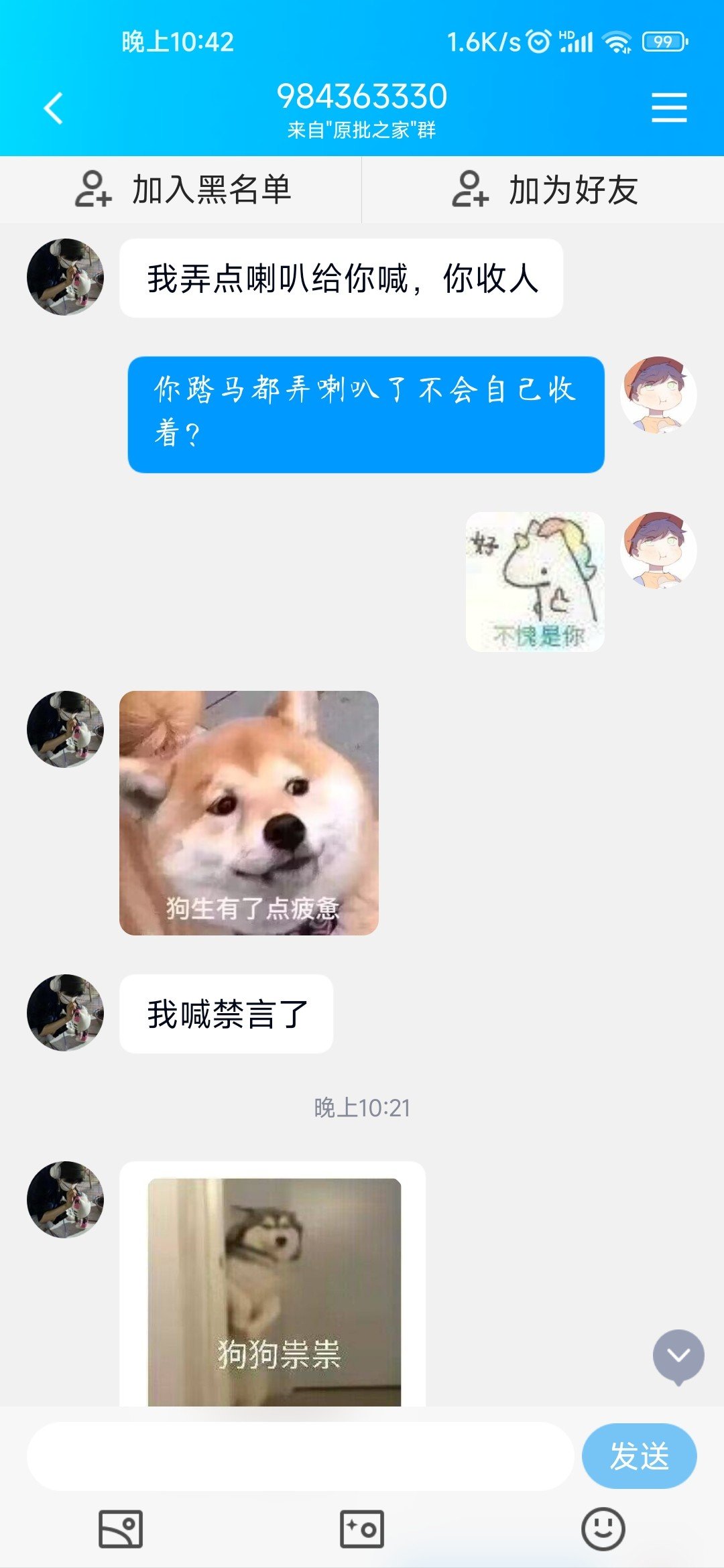Open the chat menu hamburger icon
The height and width of the screenshot is (1568, 724).
pos(669,109)
